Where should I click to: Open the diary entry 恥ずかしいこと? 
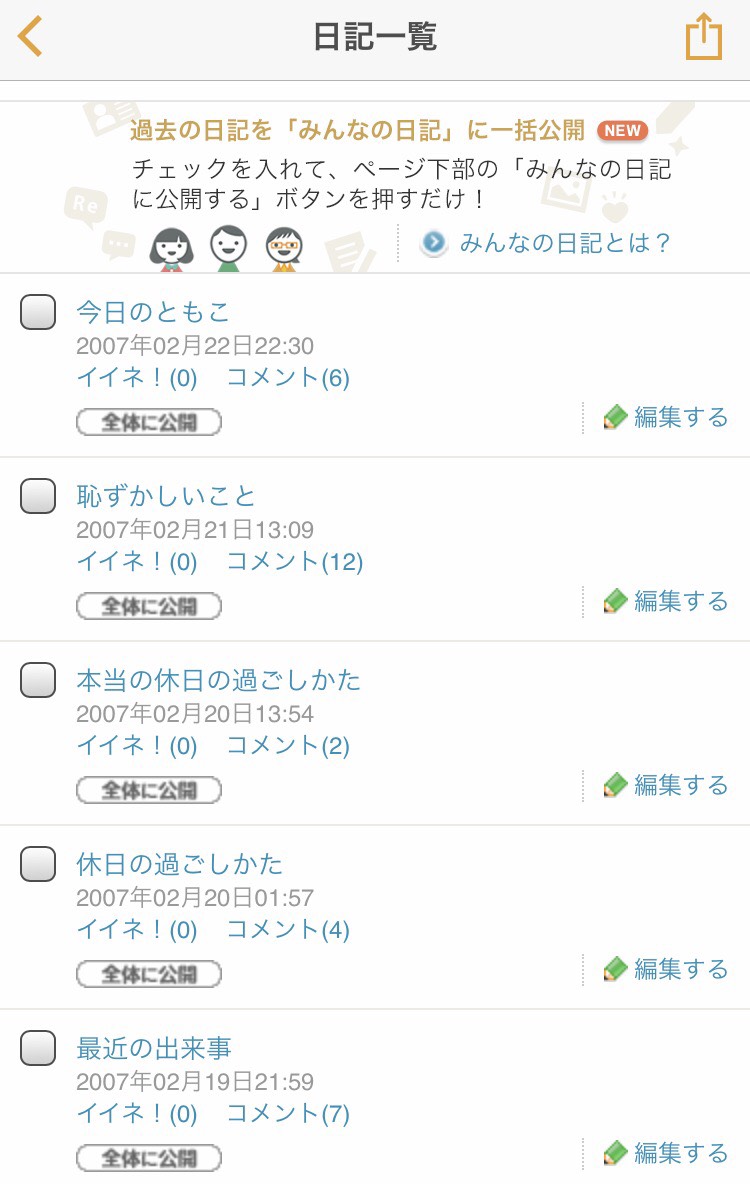pos(166,496)
